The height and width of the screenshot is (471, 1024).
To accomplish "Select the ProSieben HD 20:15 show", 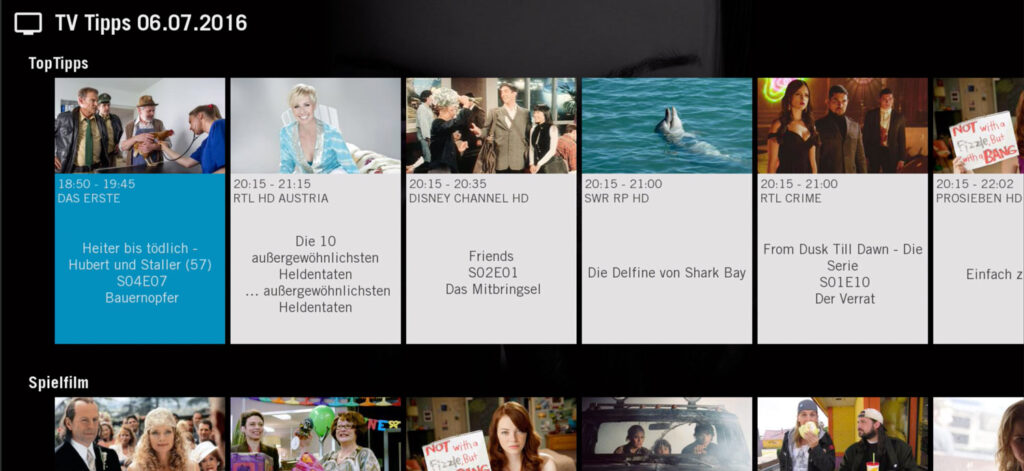I will (978, 211).
